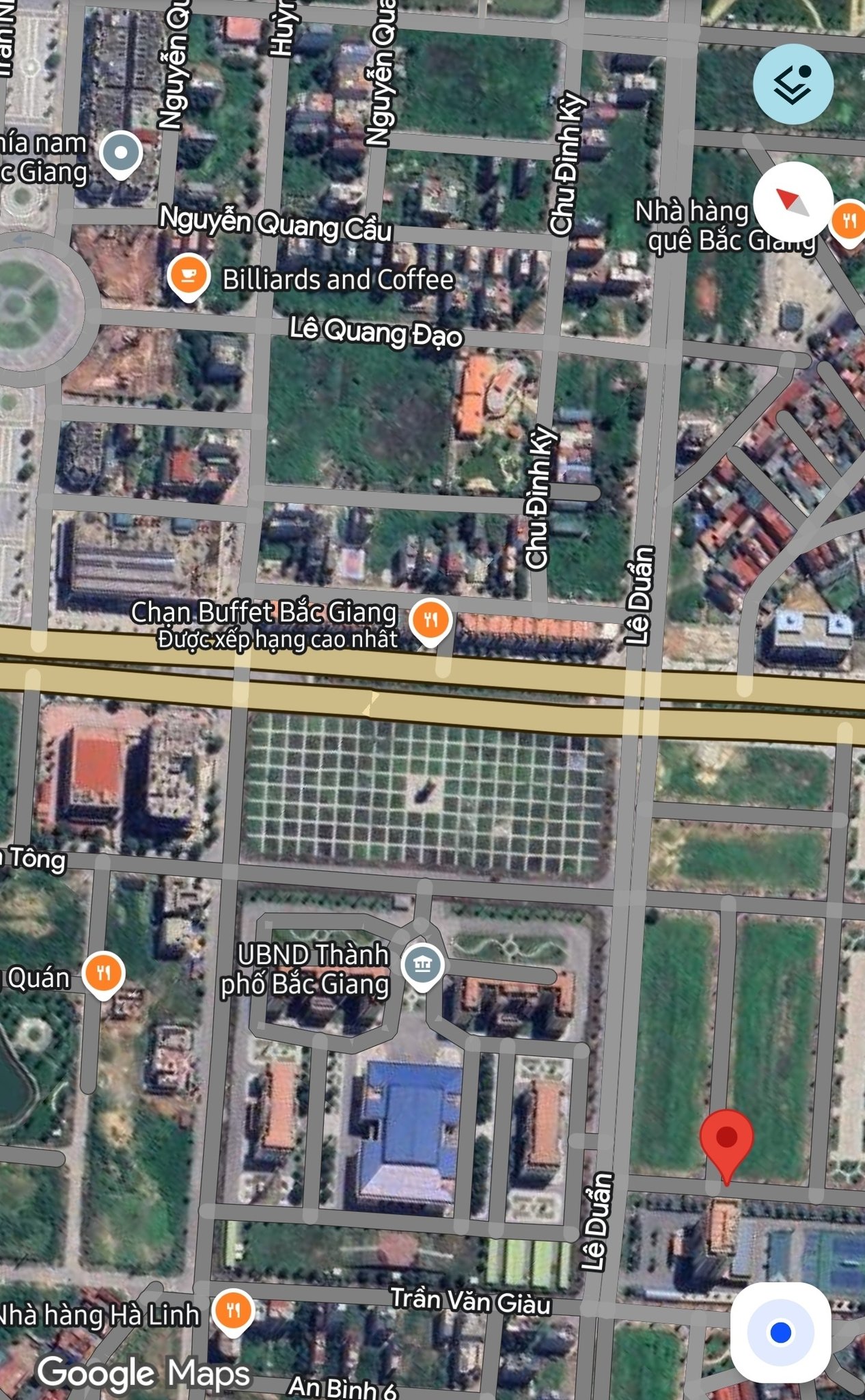Open Nhà hàng Hà Linh restaurant marker
The width and height of the screenshot is (865, 1400).
tap(233, 1310)
